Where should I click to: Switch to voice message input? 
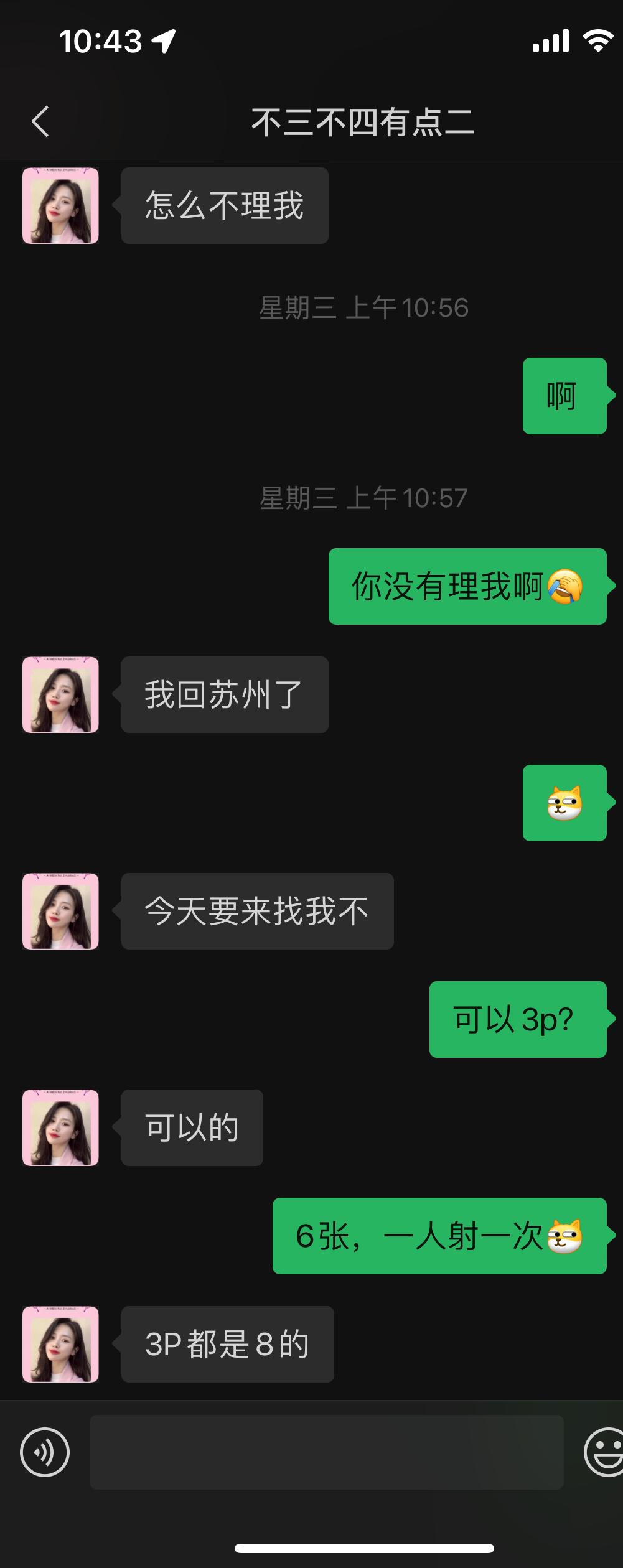pos(45,1453)
